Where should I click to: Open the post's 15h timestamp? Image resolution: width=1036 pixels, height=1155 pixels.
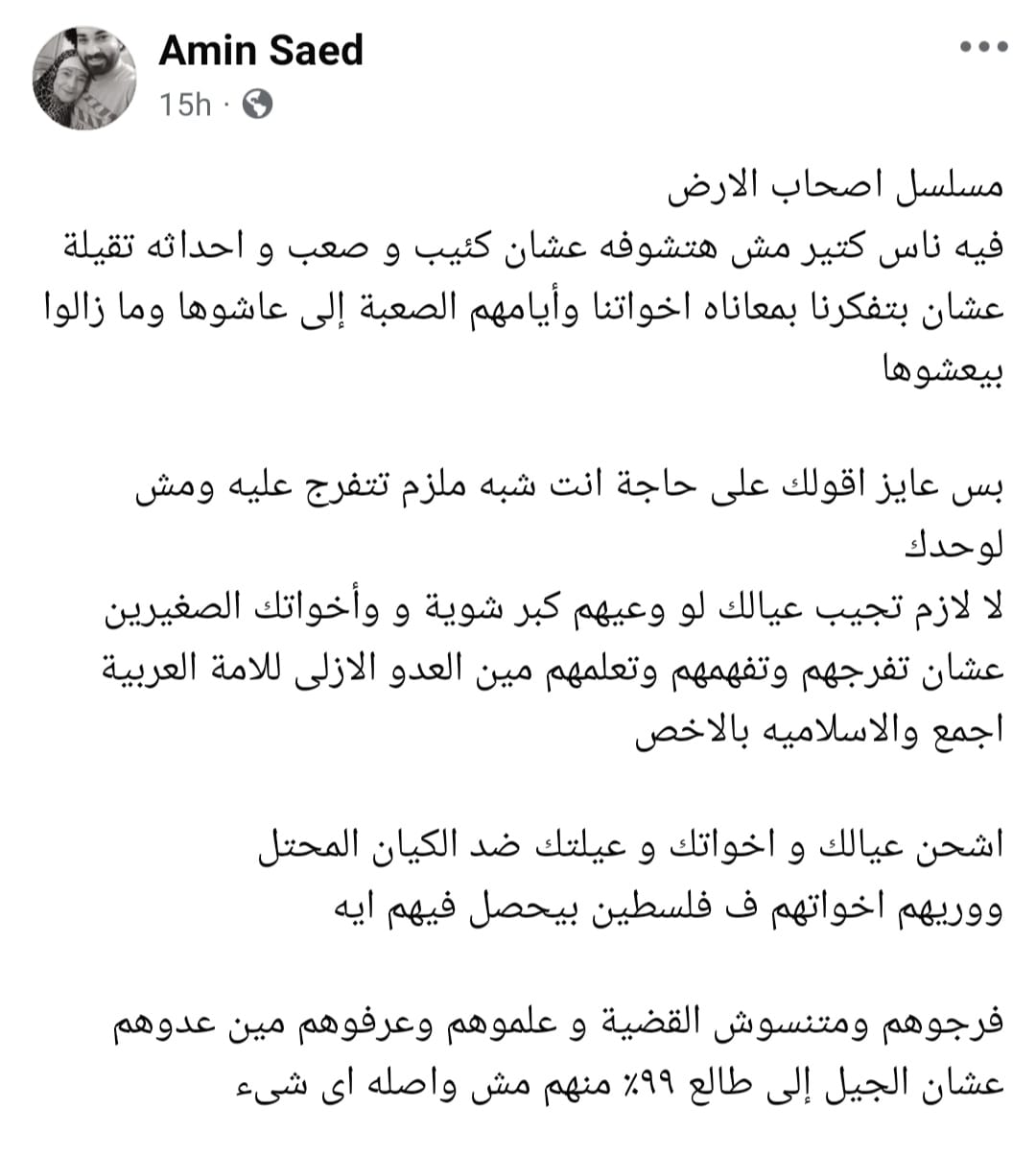pyautogui.click(x=185, y=104)
